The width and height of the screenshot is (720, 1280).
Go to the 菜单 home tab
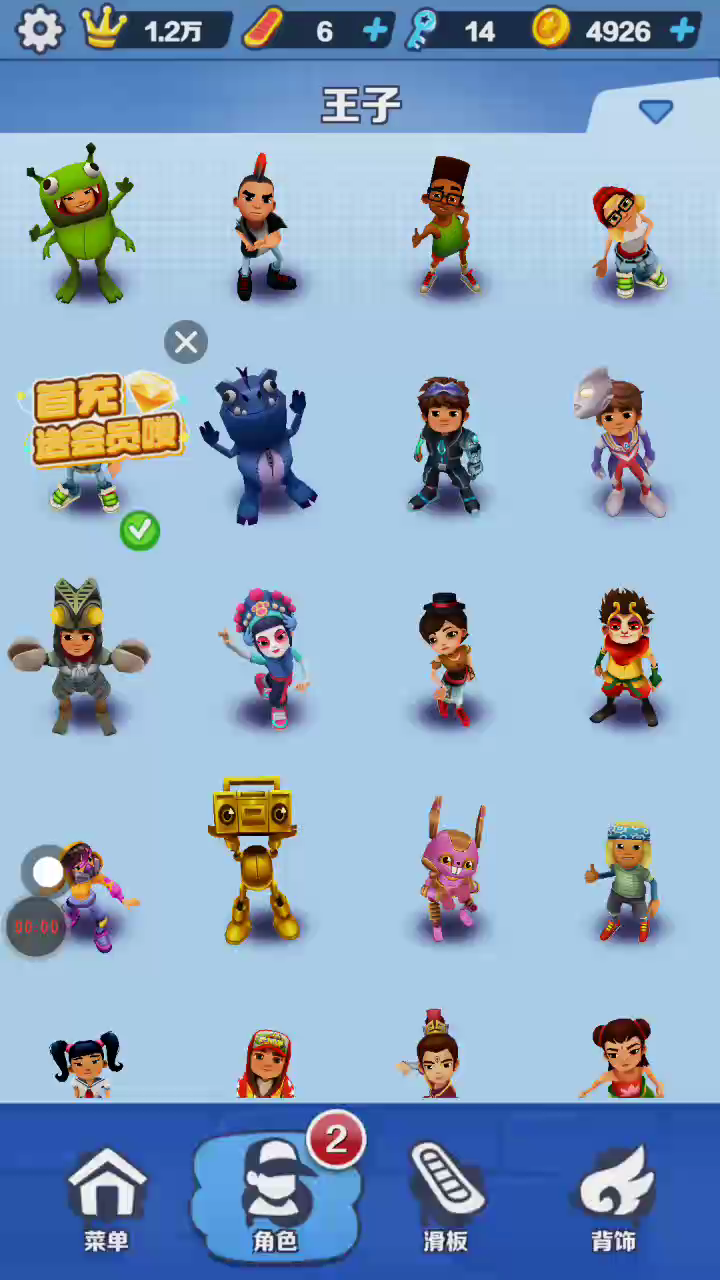pos(106,1200)
